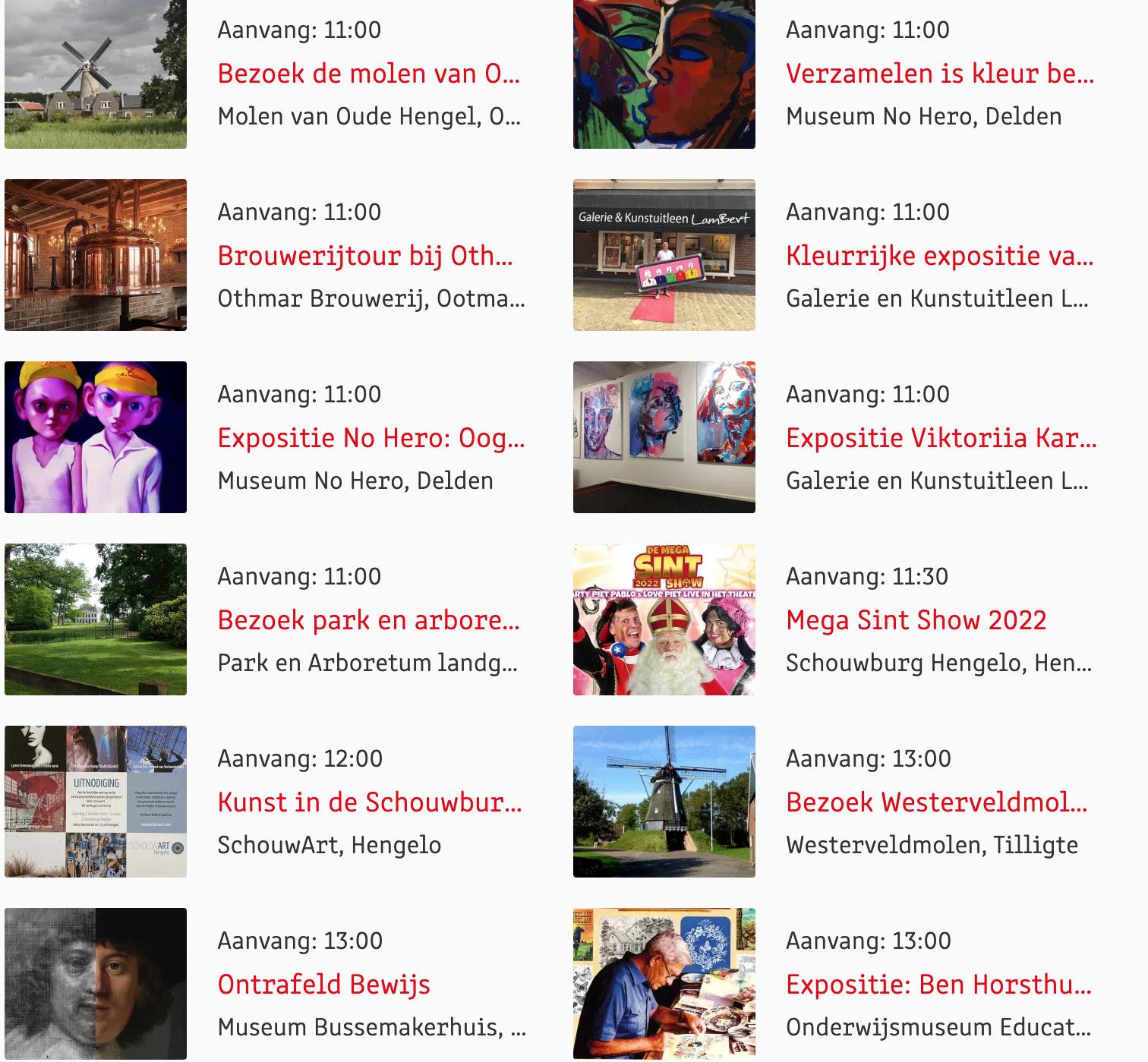Open Expositie No Hero: Oog event
This screenshot has width=1148, height=1062.
tap(371, 438)
